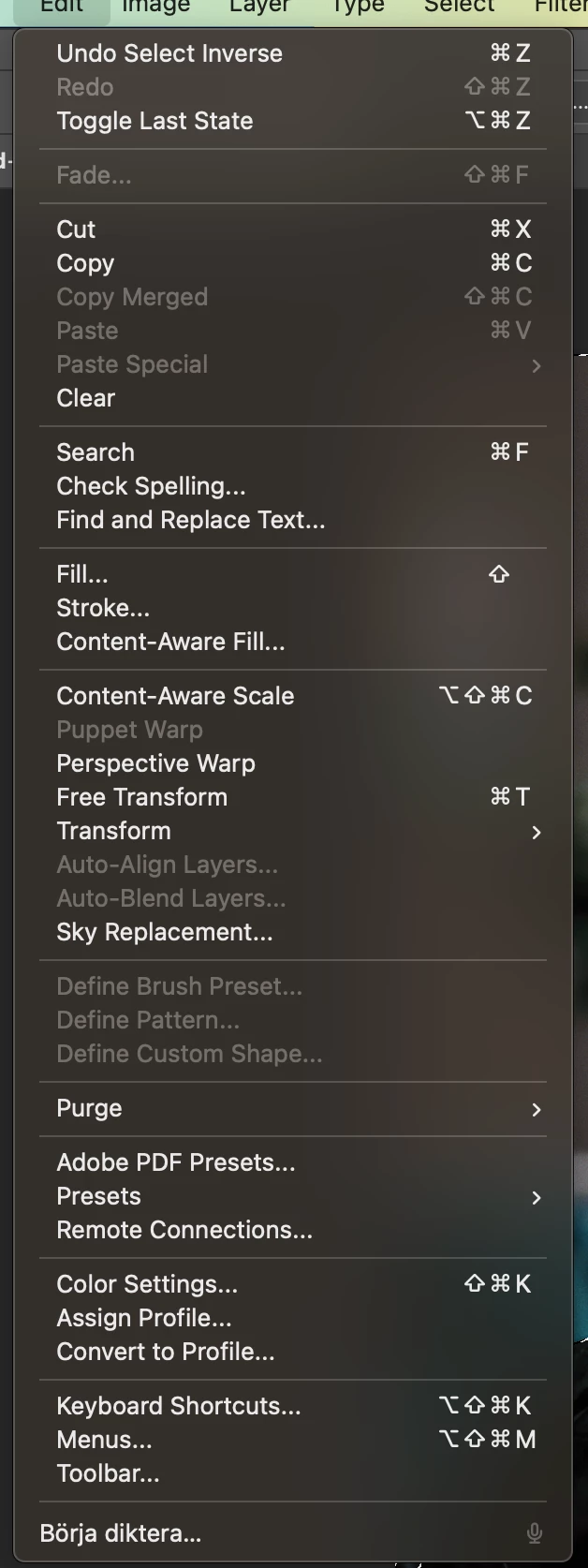Viewport: 588px width, 1568px height.
Task: Expand the Transform submenu
Action: coord(113,831)
